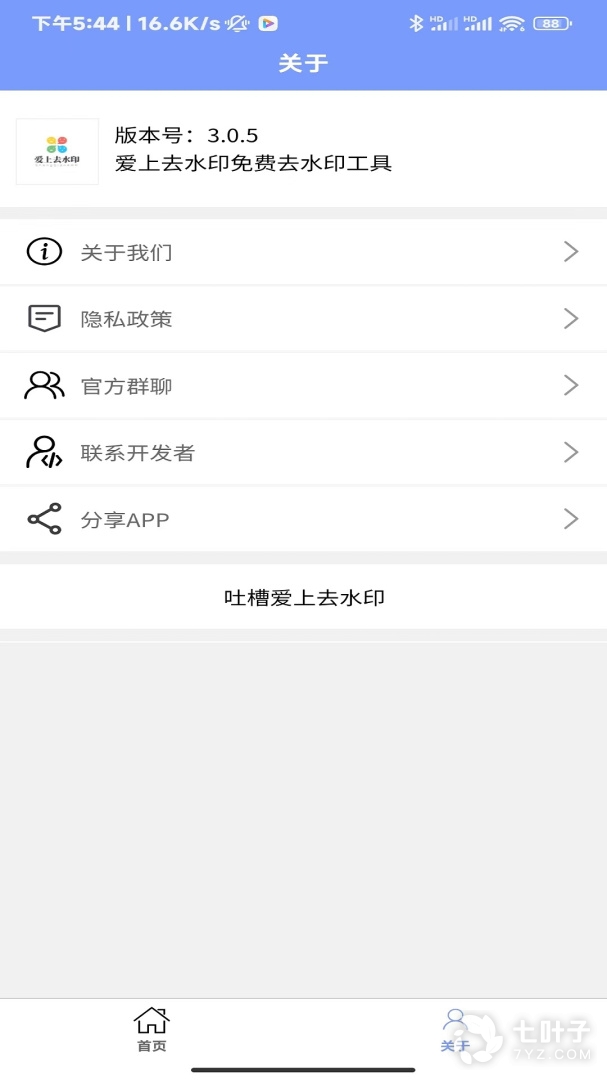Viewport: 607px width, 1080px height.
Task: Tap 分享APP to share the app
Action: (x=303, y=519)
